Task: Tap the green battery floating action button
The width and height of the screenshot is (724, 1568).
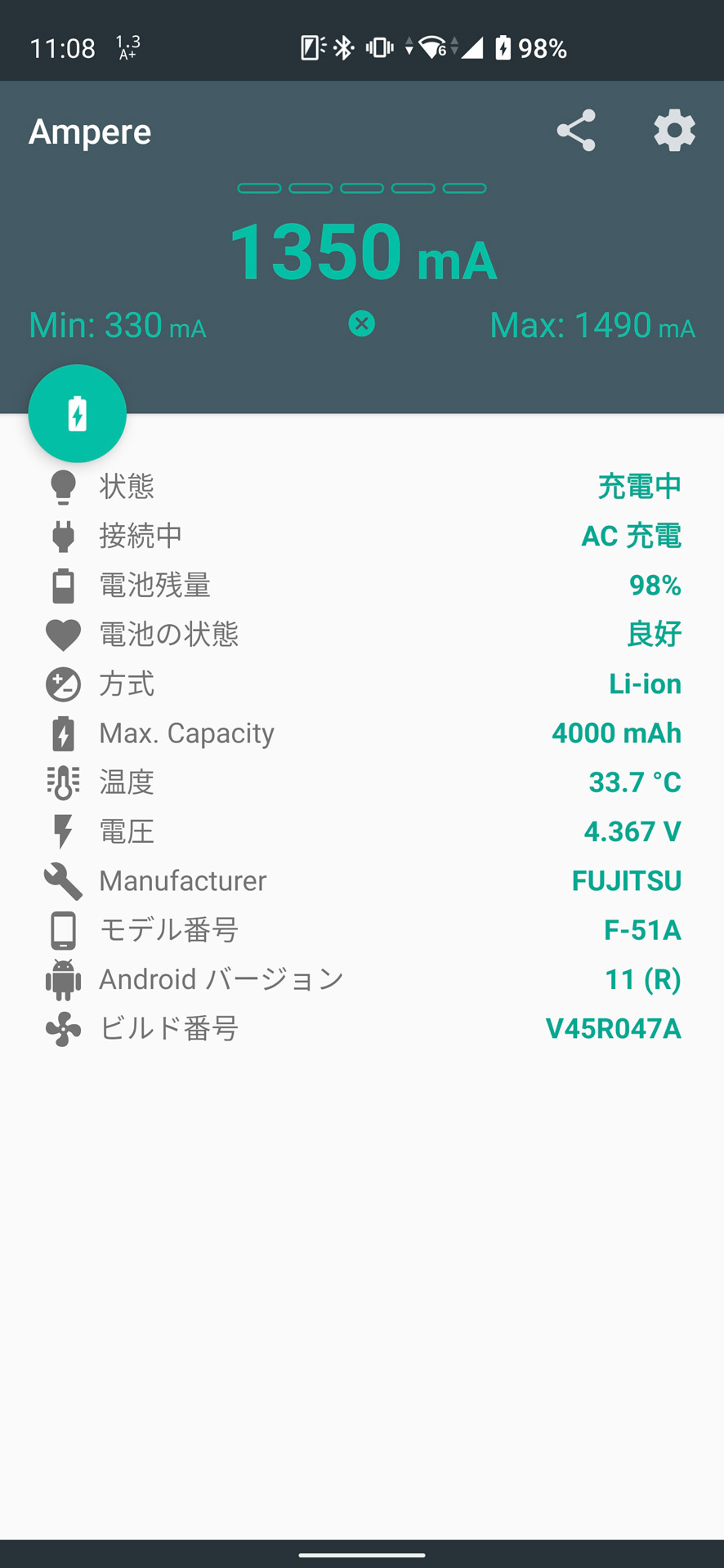Action: pyautogui.click(x=77, y=413)
